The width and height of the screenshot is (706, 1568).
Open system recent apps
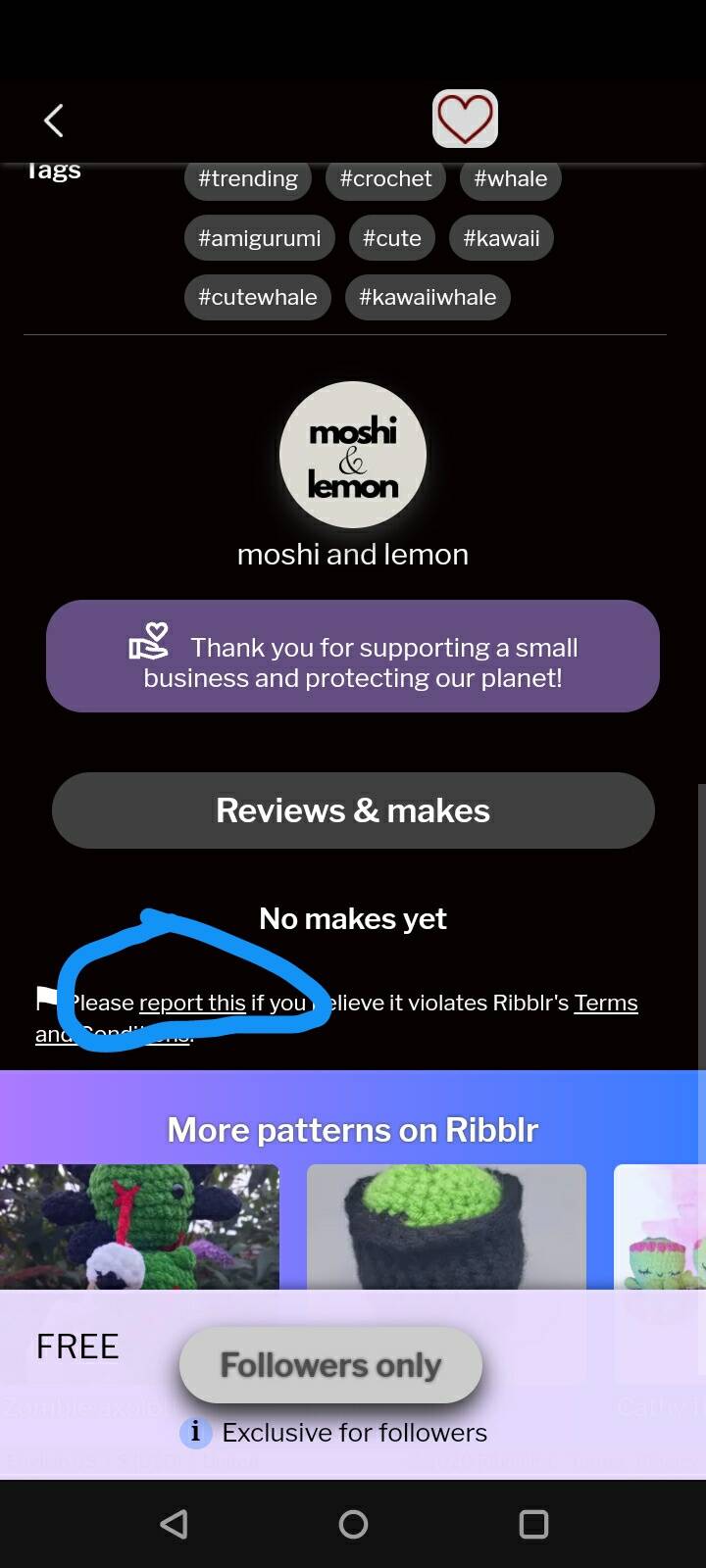coord(533,1524)
